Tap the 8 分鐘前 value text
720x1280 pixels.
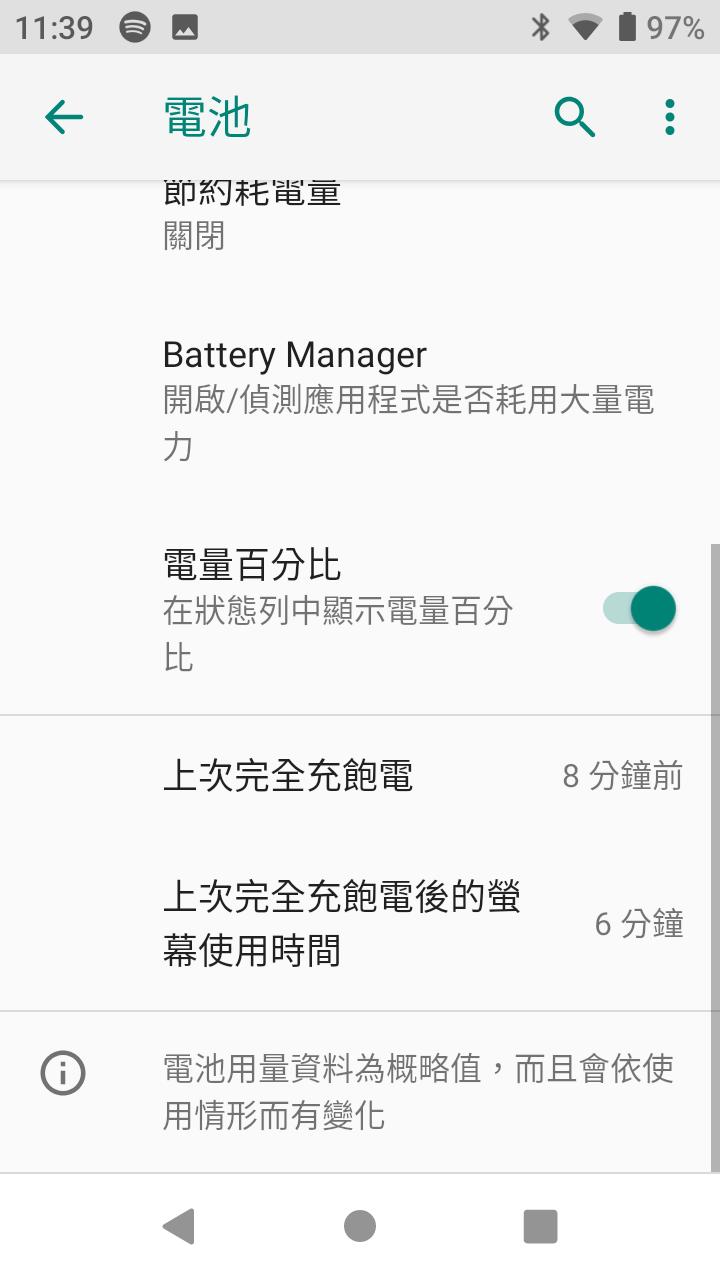624,776
